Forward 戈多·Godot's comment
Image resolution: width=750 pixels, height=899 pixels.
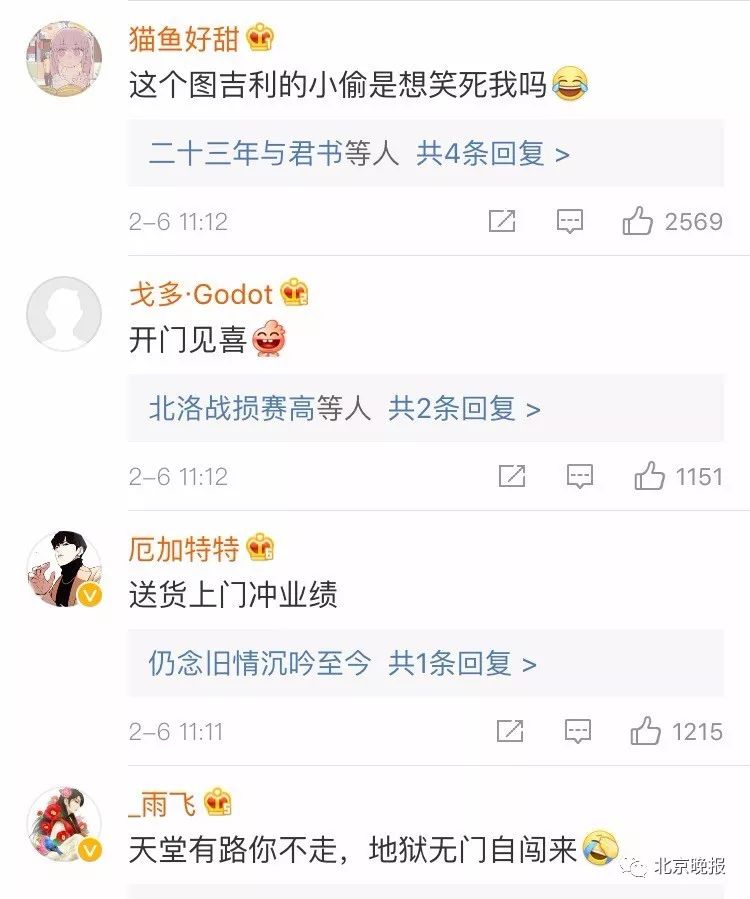[511, 476]
